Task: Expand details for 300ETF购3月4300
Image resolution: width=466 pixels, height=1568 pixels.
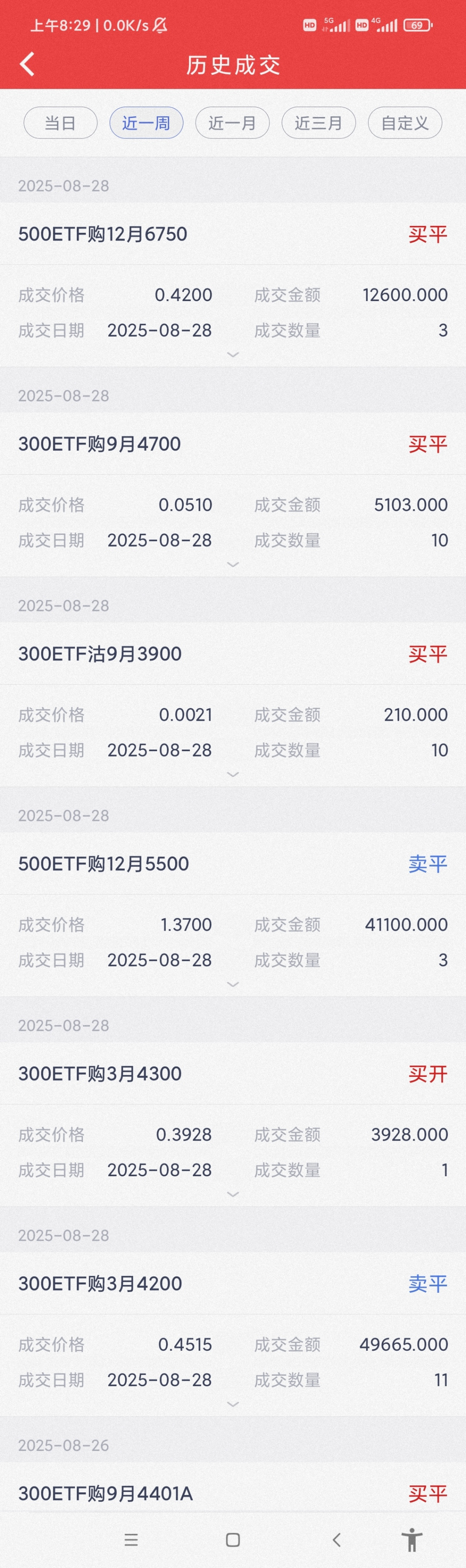Action: 233,1194
